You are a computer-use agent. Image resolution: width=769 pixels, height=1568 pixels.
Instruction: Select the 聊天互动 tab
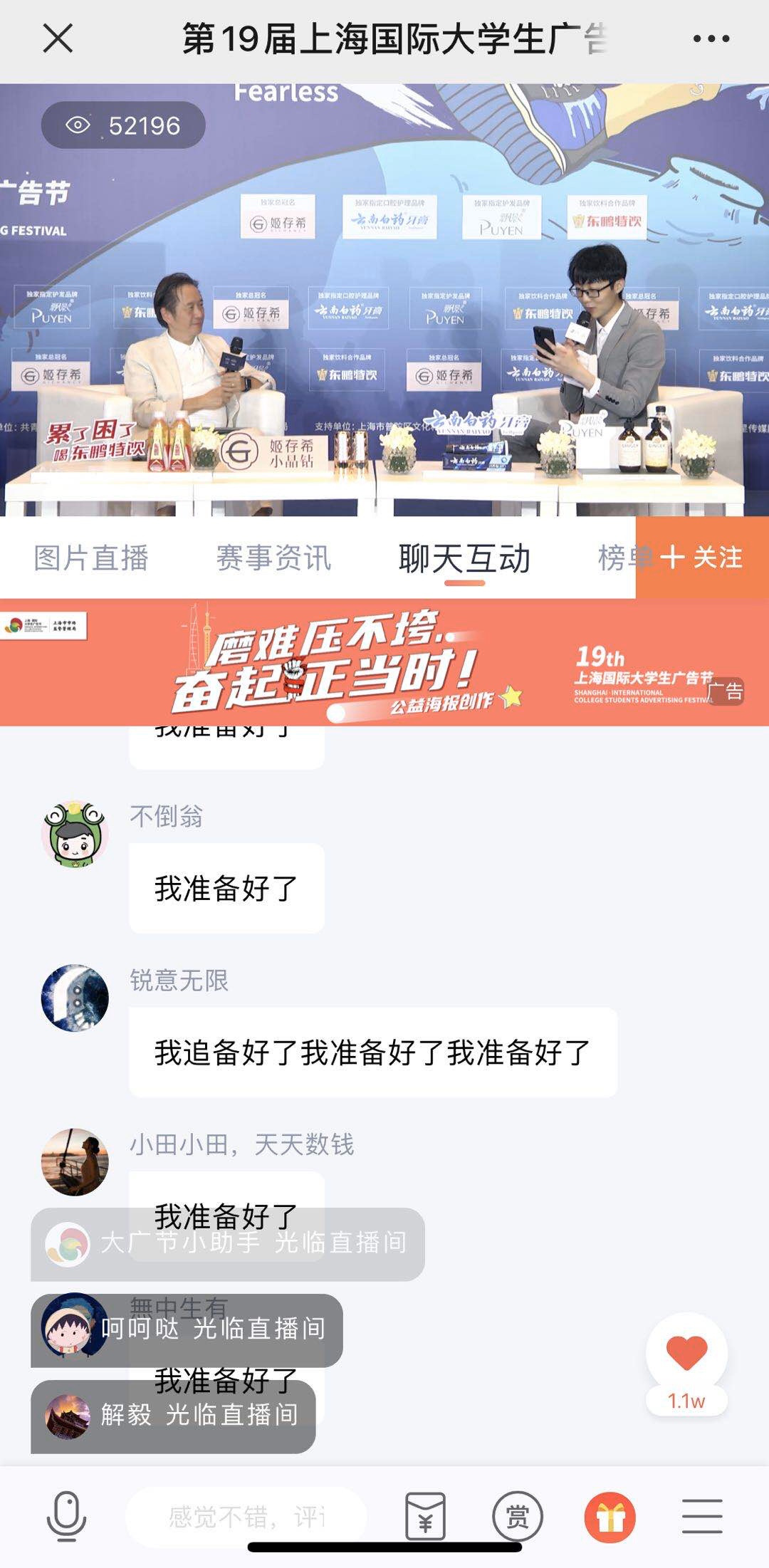[464, 558]
